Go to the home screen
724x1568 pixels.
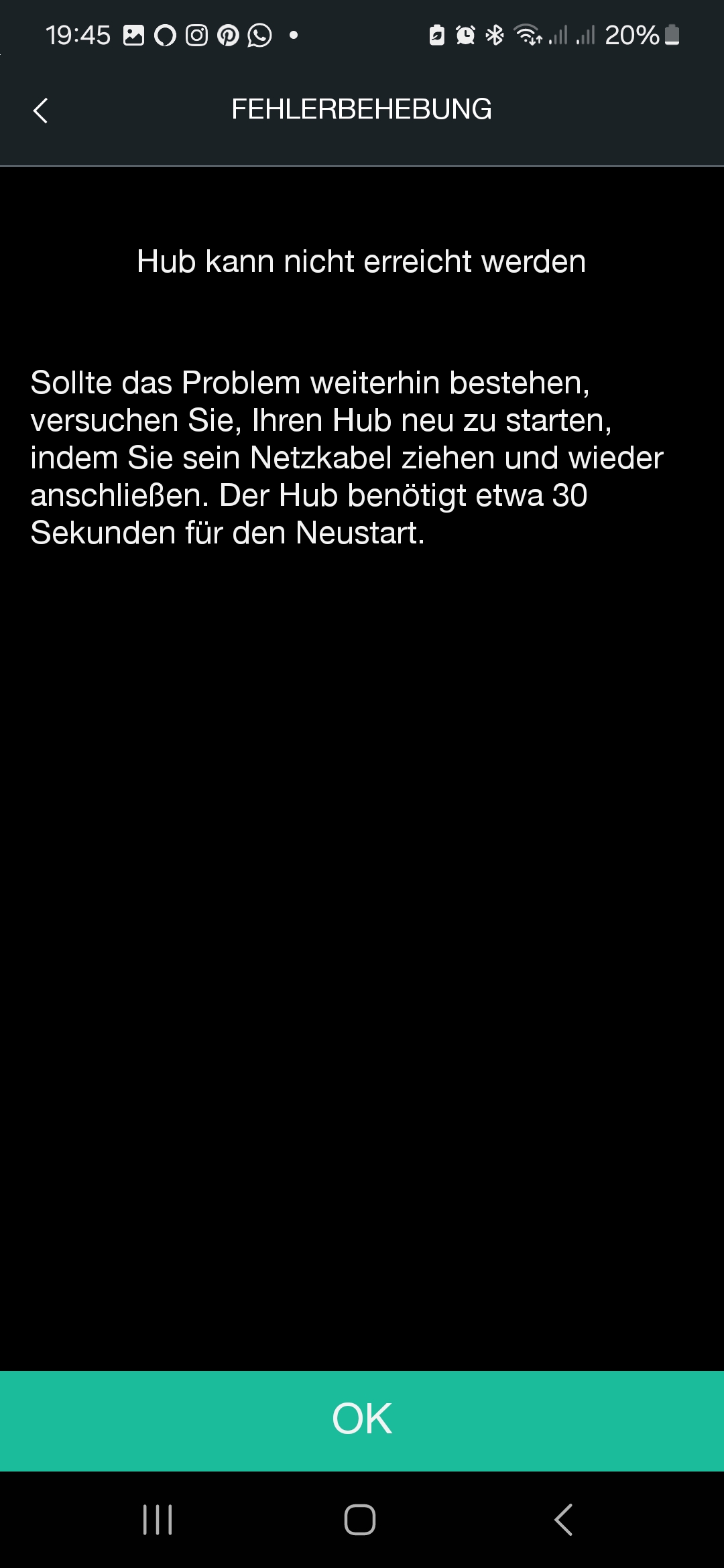tap(360, 1519)
